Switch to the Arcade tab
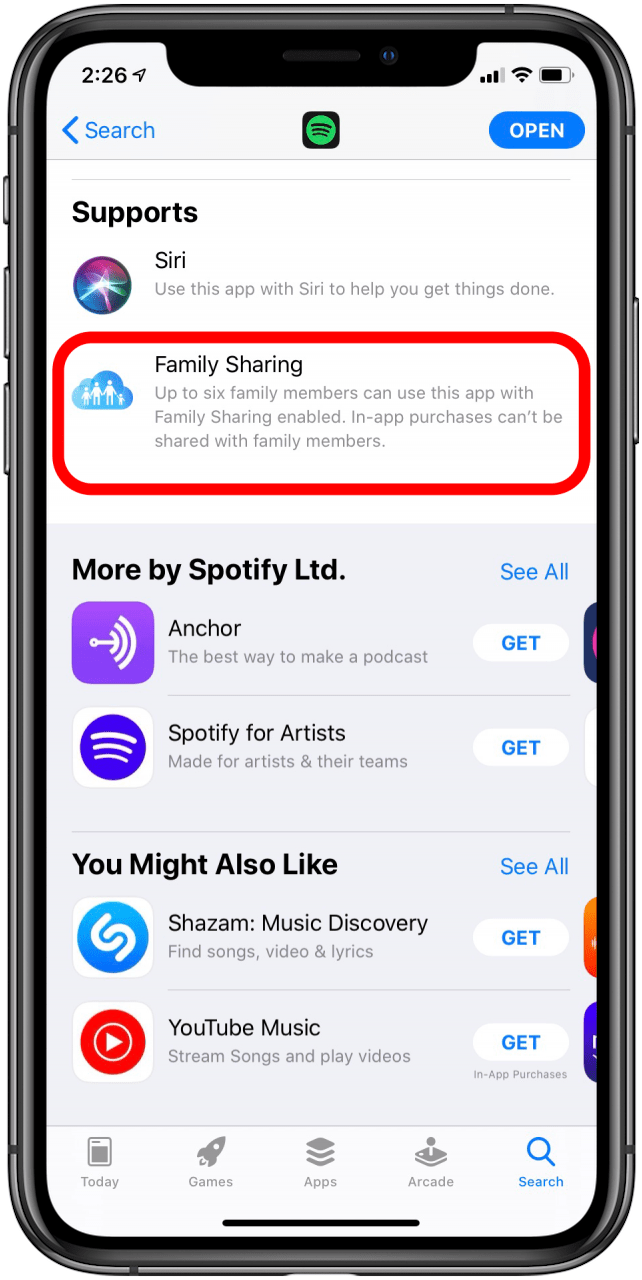Image resolution: width=642 pixels, height=1280 pixels. tap(431, 1162)
